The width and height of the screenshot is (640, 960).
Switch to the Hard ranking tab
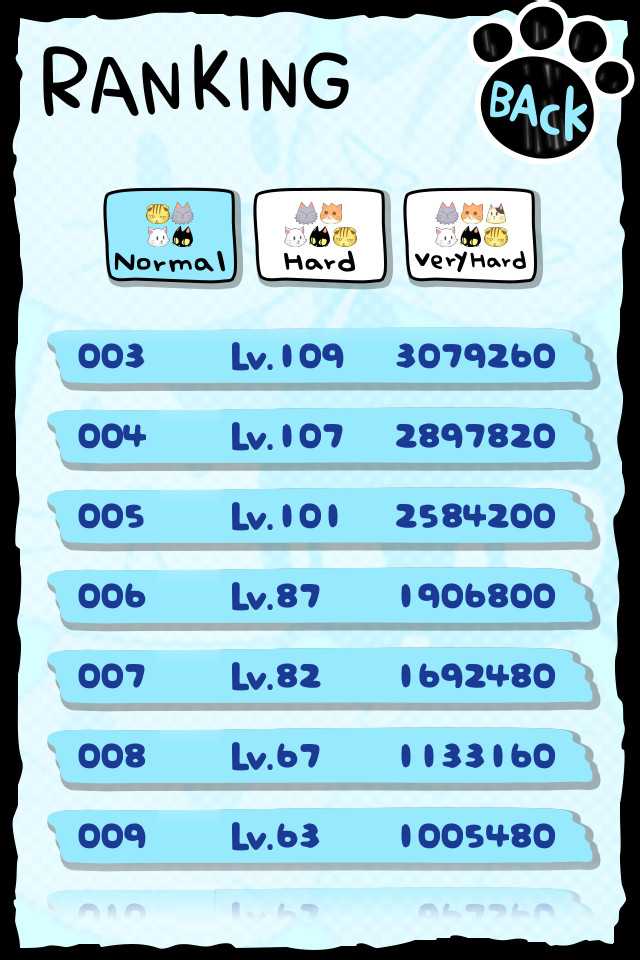point(320,236)
